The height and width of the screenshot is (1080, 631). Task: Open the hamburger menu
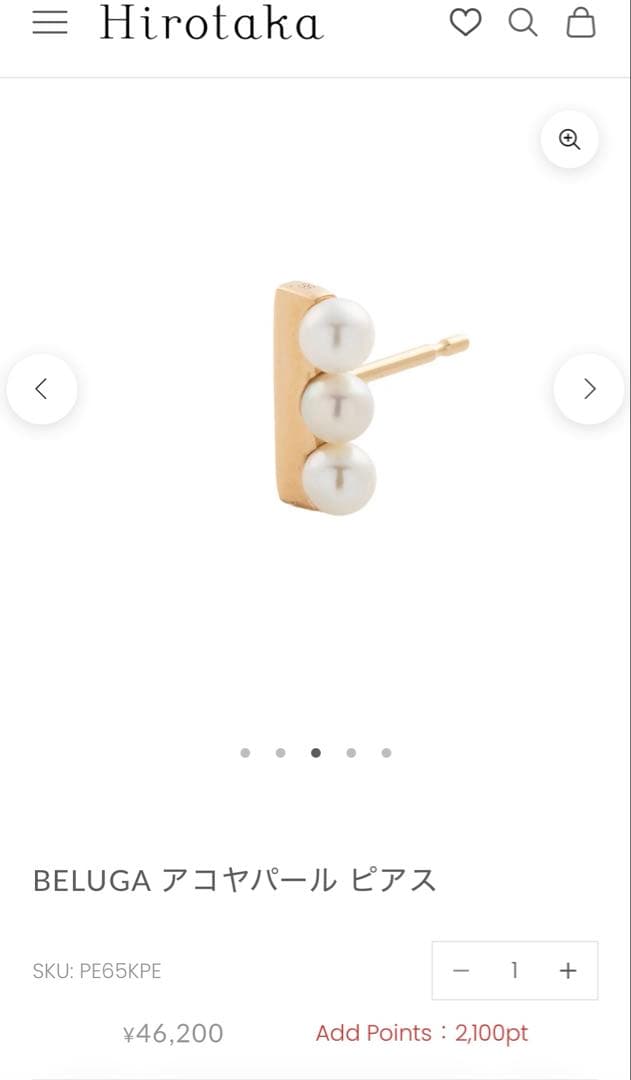pyautogui.click(x=50, y=22)
